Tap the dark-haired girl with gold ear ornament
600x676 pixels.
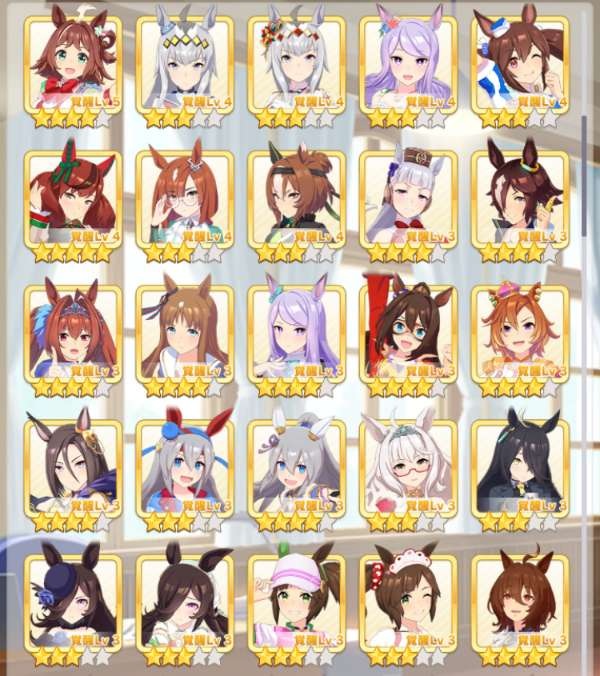[73, 468]
